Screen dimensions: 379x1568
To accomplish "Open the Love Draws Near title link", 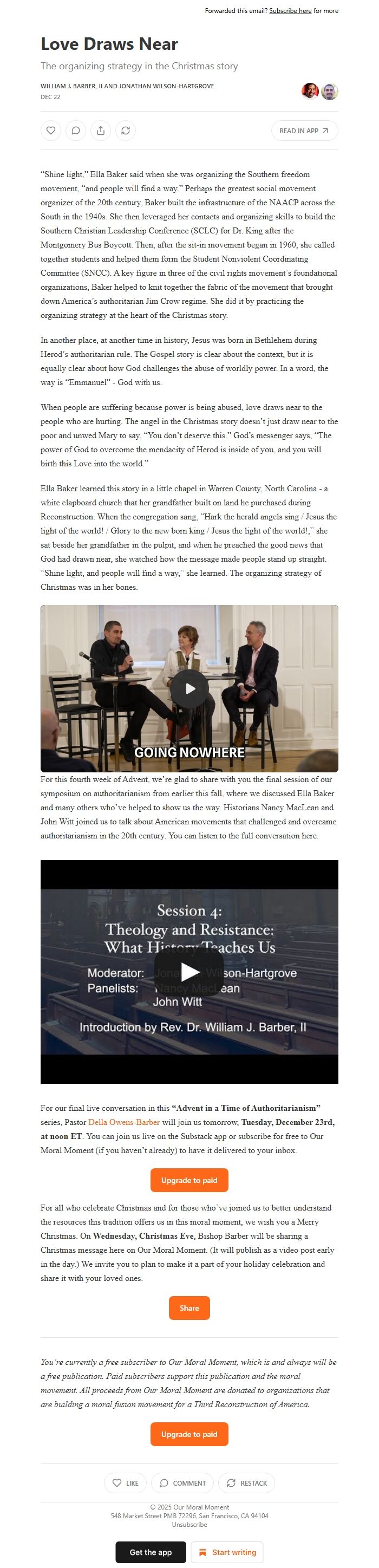I will (x=109, y=44).
